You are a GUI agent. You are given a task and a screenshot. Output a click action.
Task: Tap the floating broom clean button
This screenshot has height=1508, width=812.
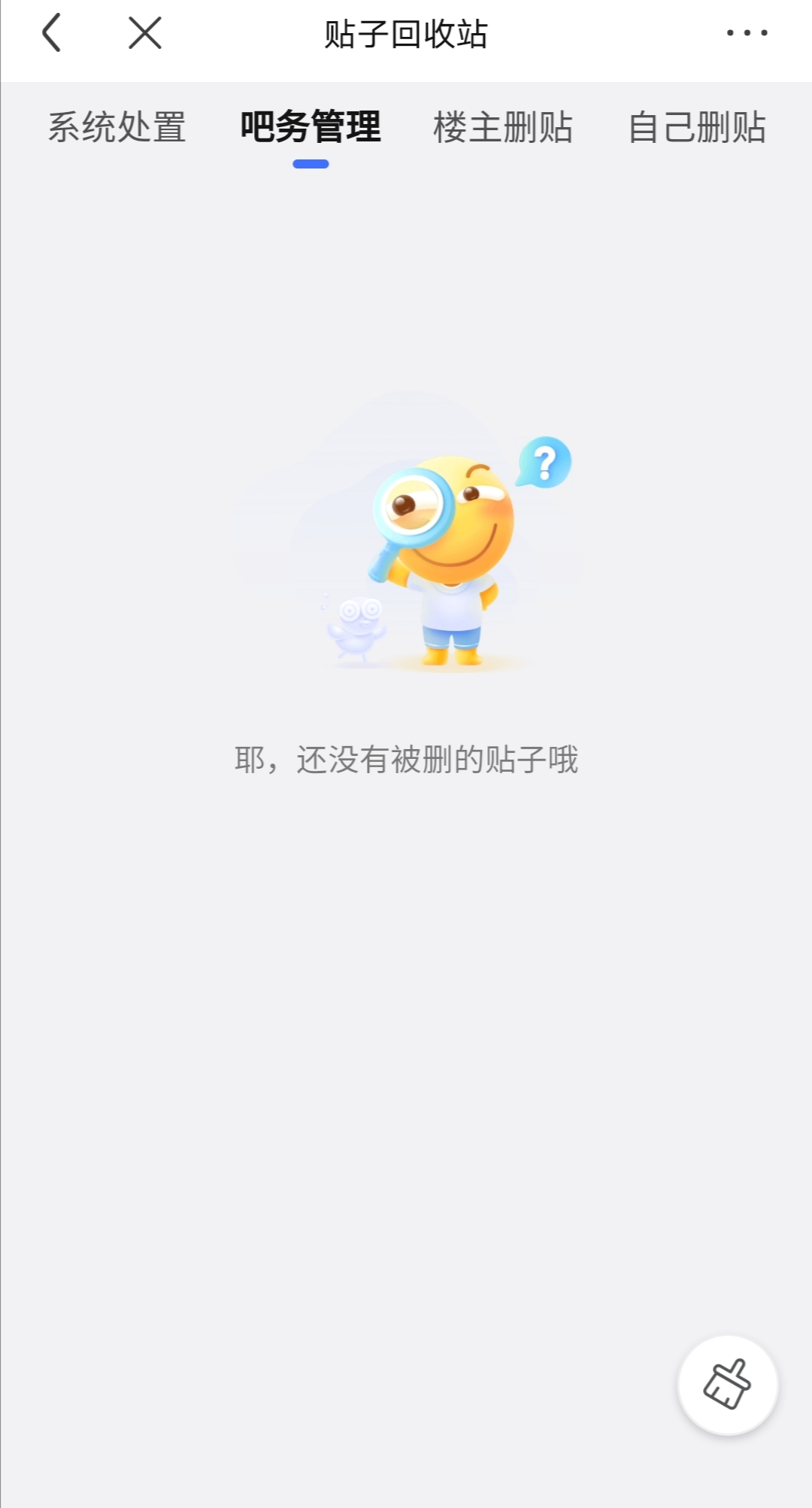click(x=727, y=1385)
